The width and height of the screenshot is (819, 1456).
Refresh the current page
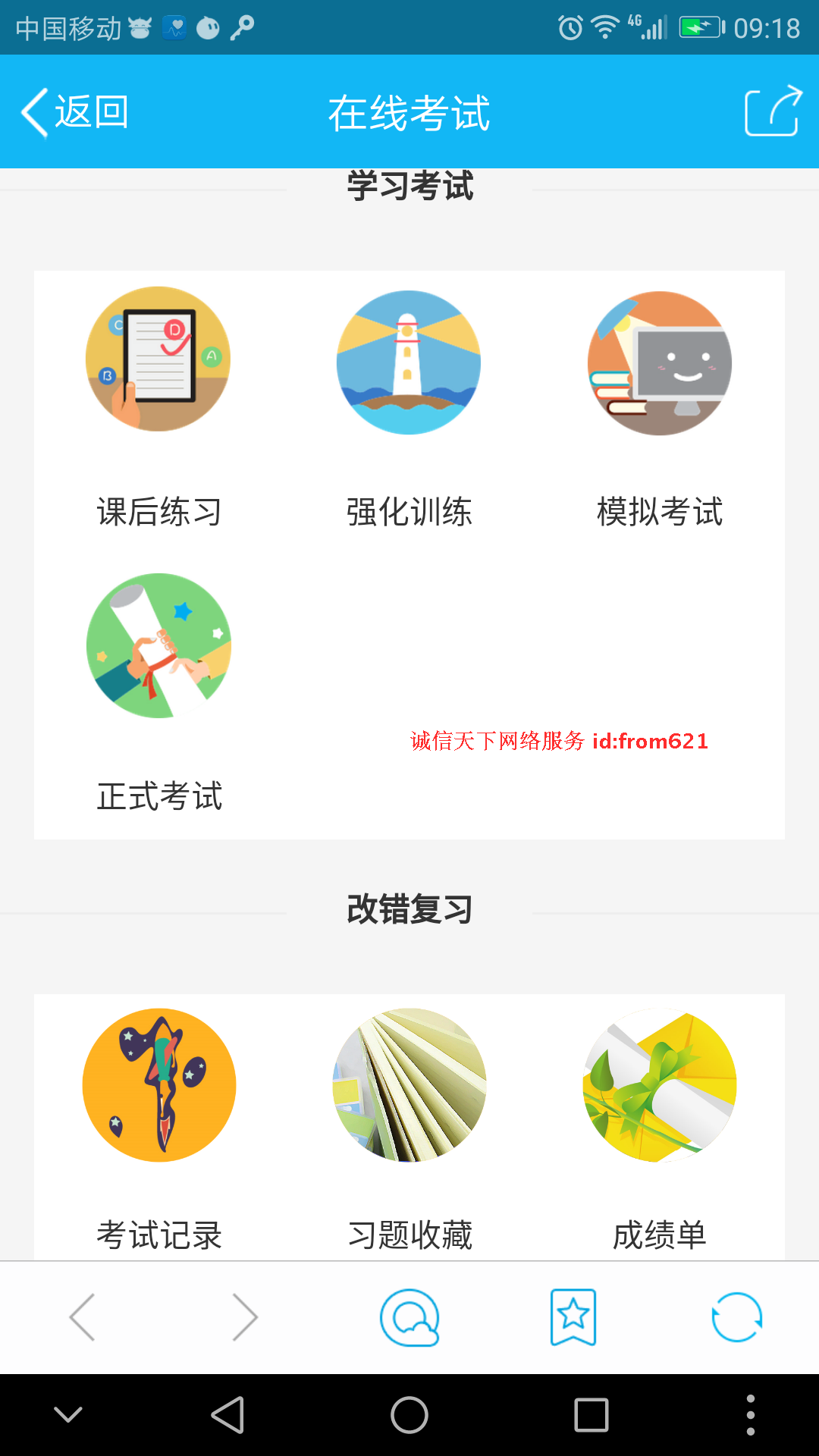coord(736,1317)
